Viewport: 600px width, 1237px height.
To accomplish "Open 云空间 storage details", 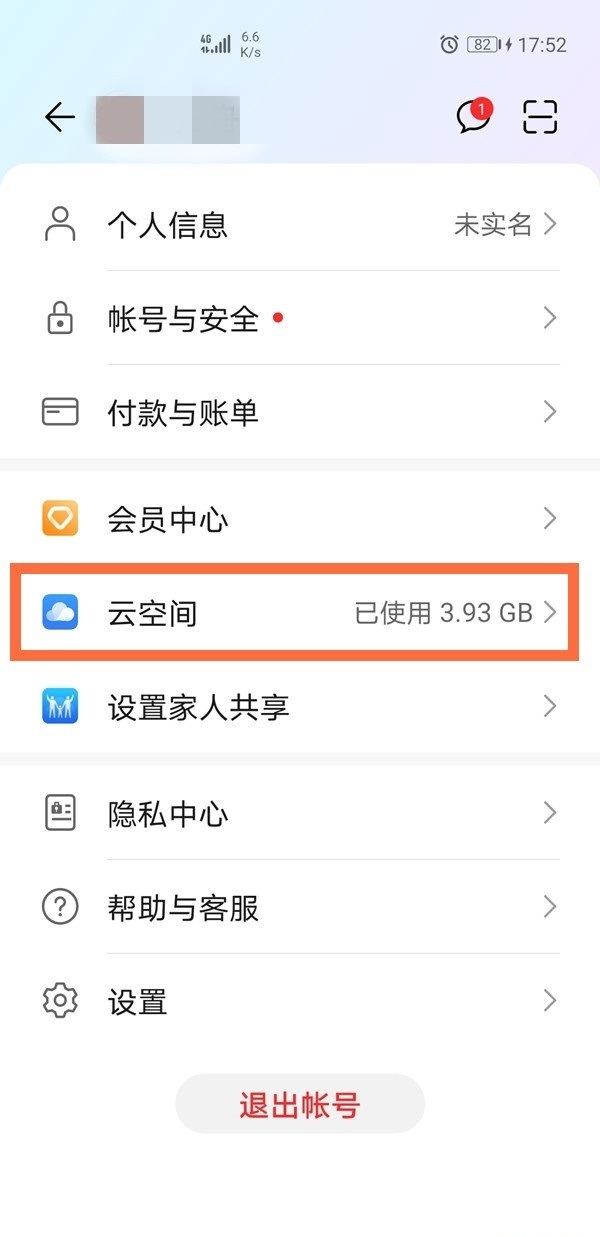I will tap(300, 613).
